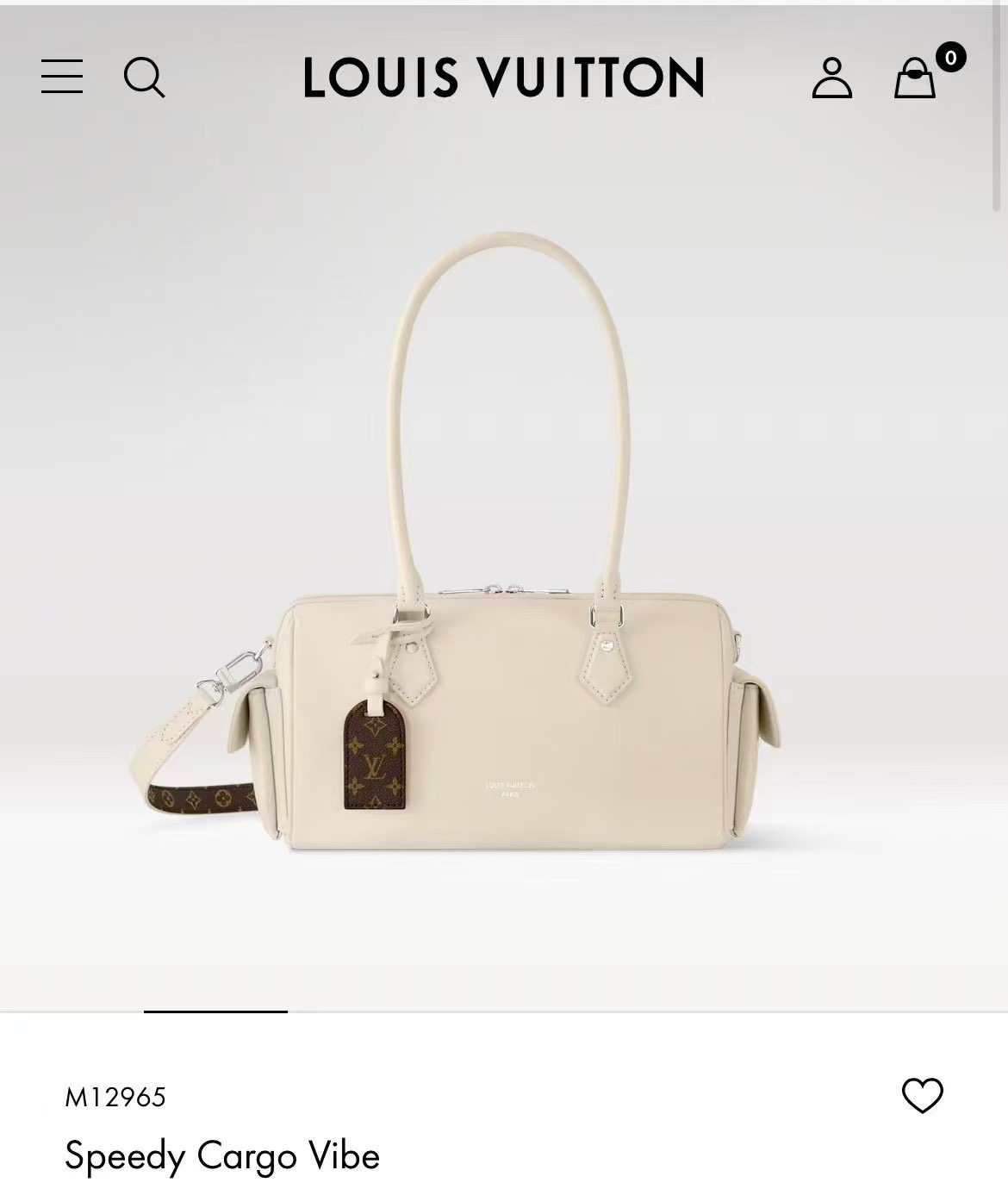
Task: Go to Louis Vuitton home page
Action: 504,78
